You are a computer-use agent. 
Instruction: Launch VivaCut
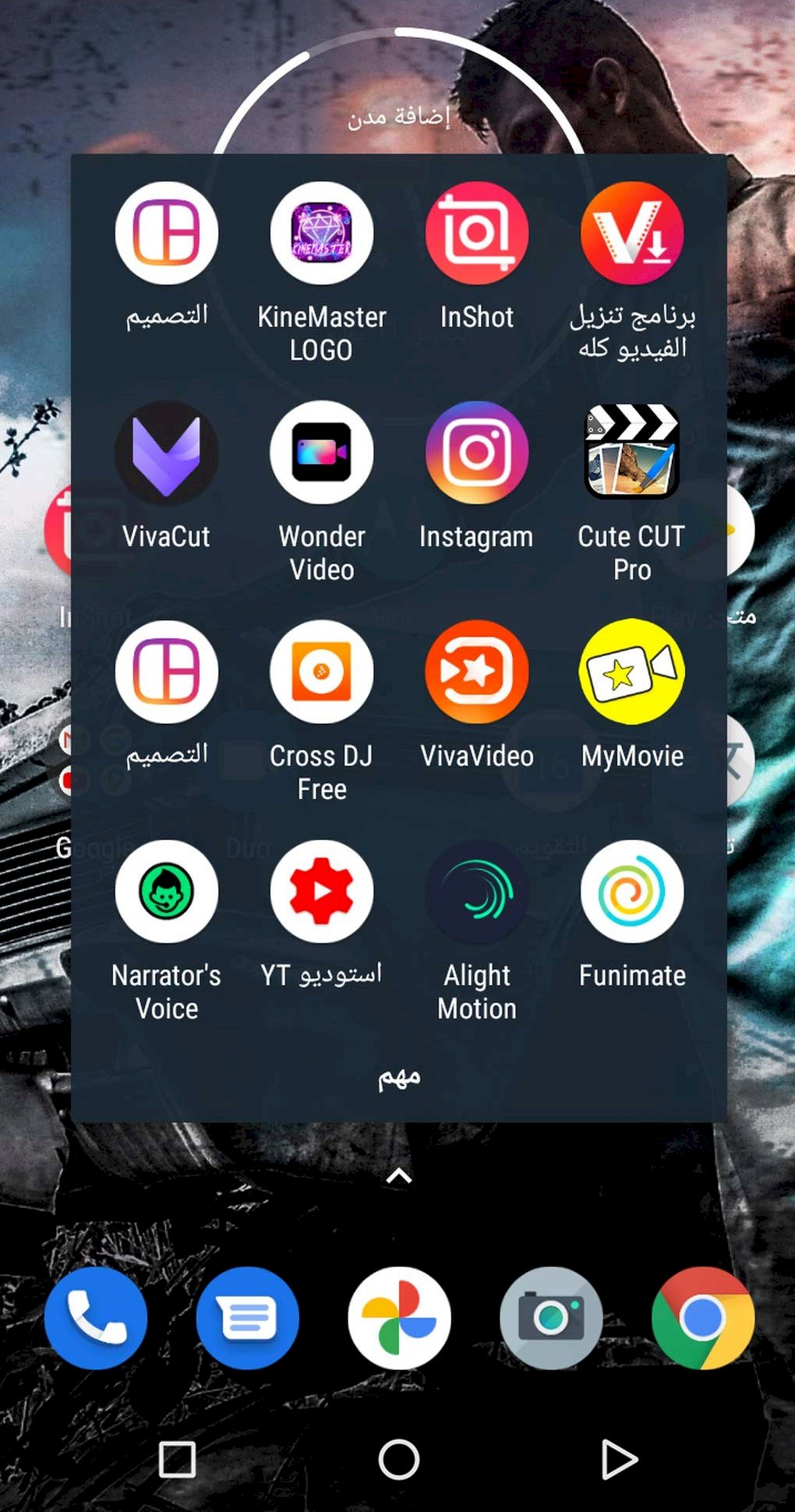coord(166,452)
